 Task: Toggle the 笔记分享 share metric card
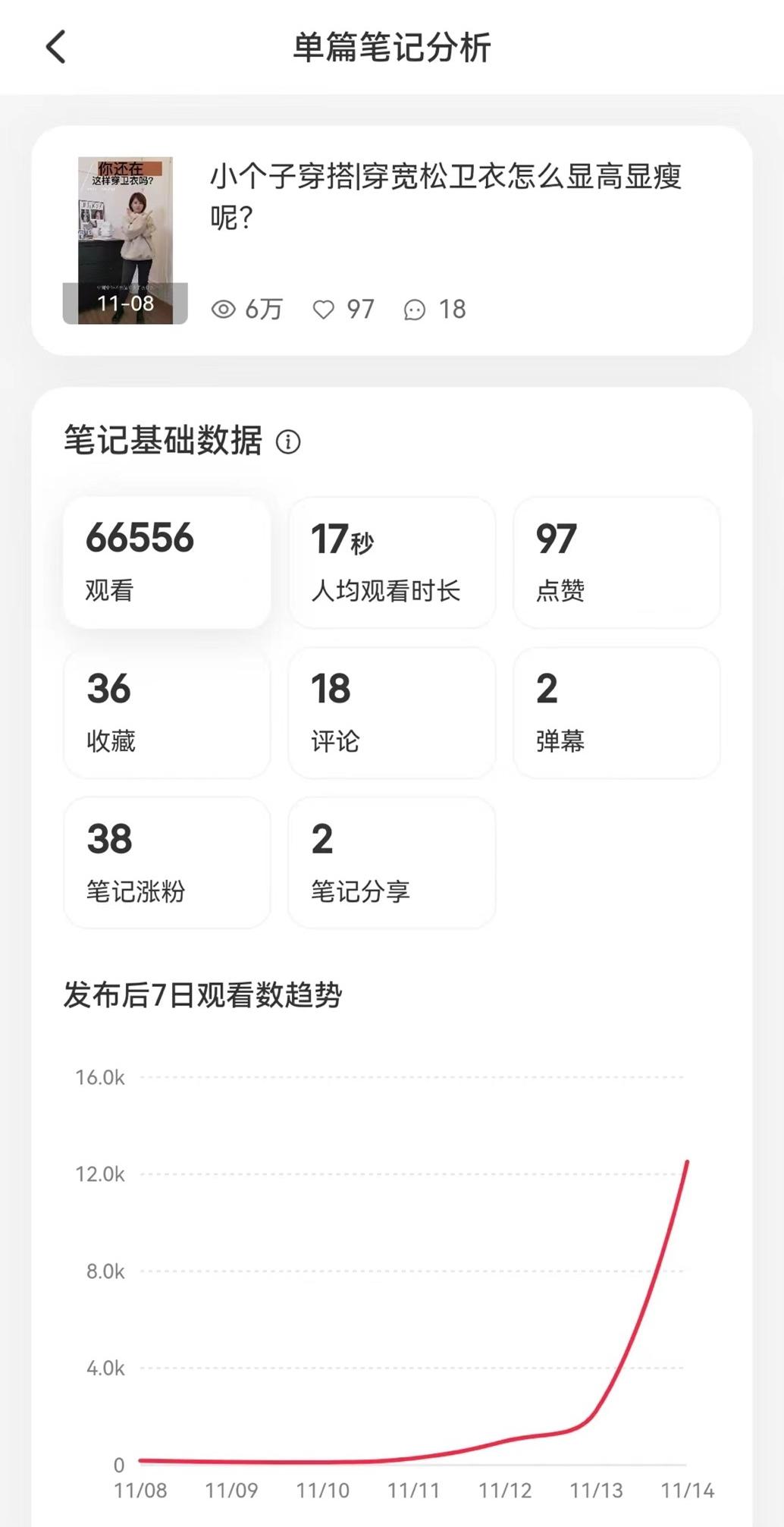tap(391, 862)
